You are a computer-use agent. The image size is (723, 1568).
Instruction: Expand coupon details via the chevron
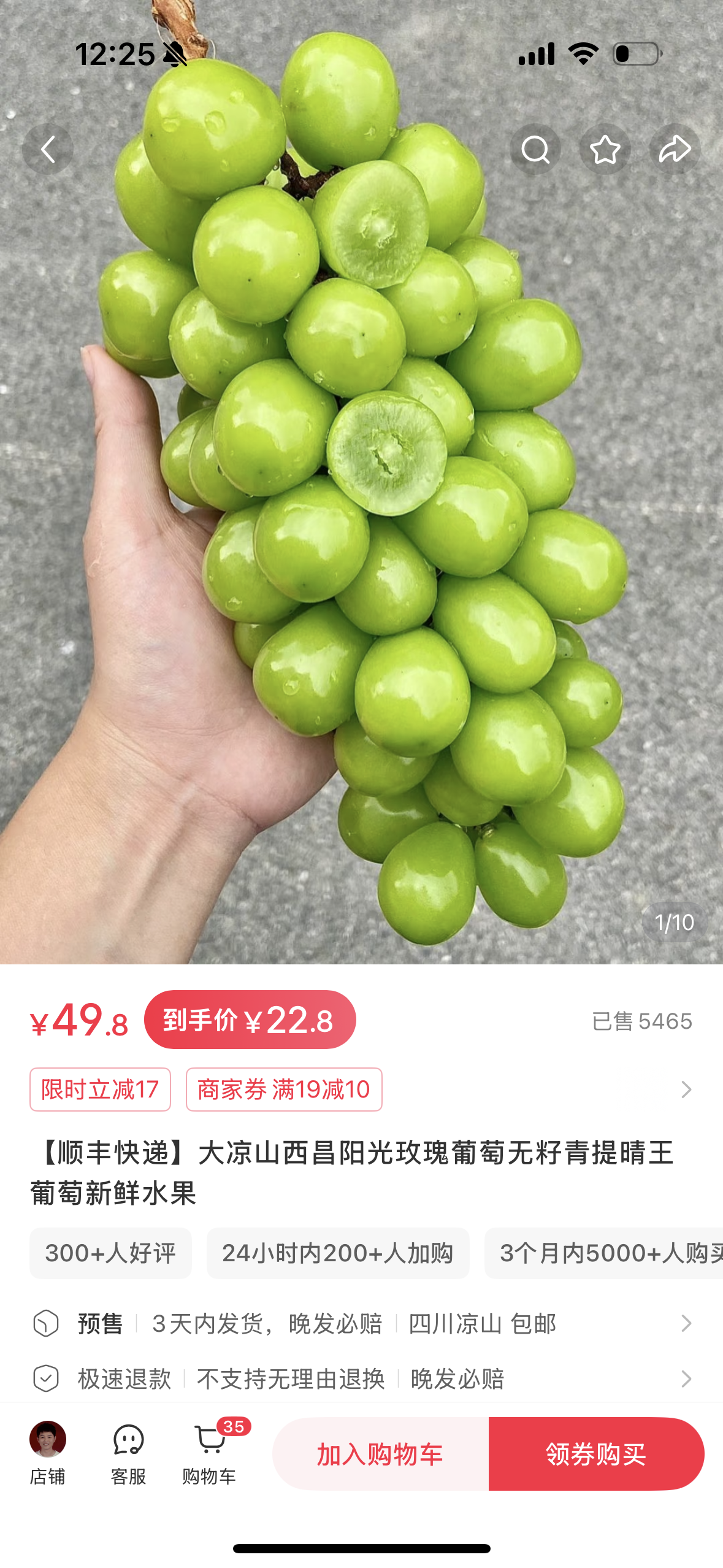pos(686,1090)
